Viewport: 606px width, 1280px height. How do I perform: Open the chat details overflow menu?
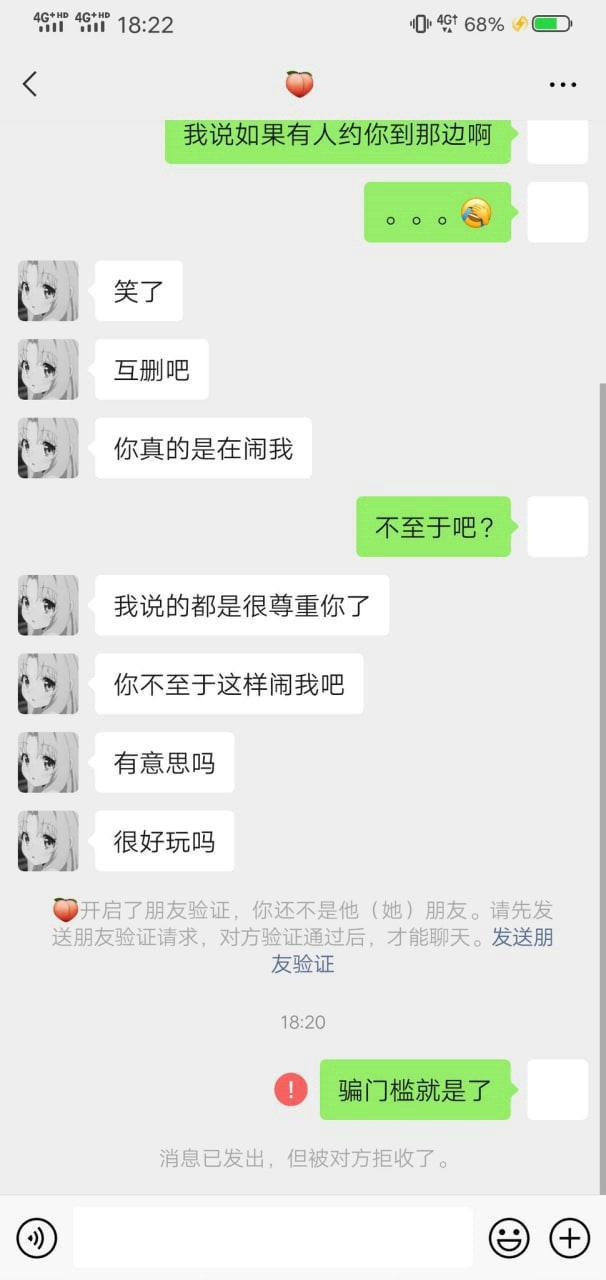(x=563, y=85)
